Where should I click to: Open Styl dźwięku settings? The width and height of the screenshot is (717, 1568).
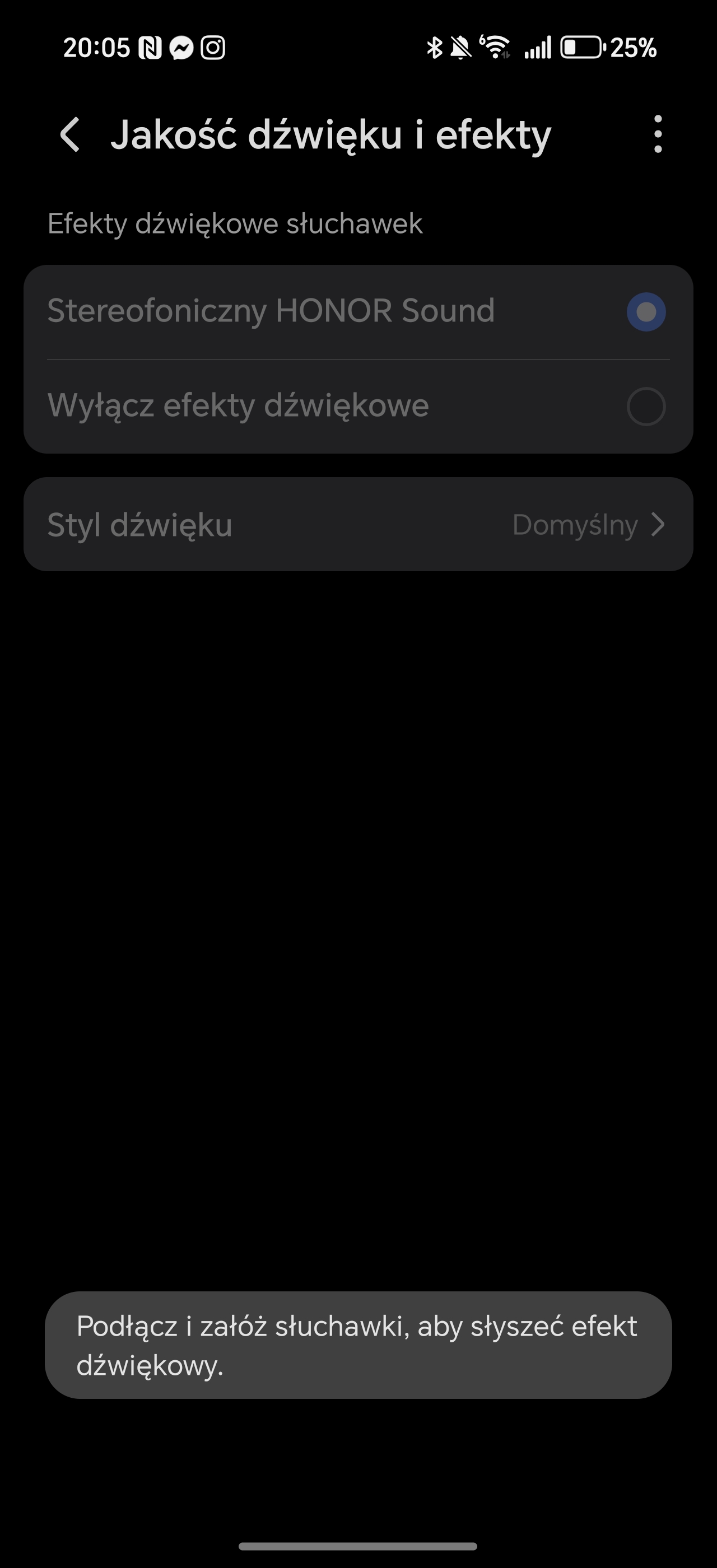click(x=358, y=524)
